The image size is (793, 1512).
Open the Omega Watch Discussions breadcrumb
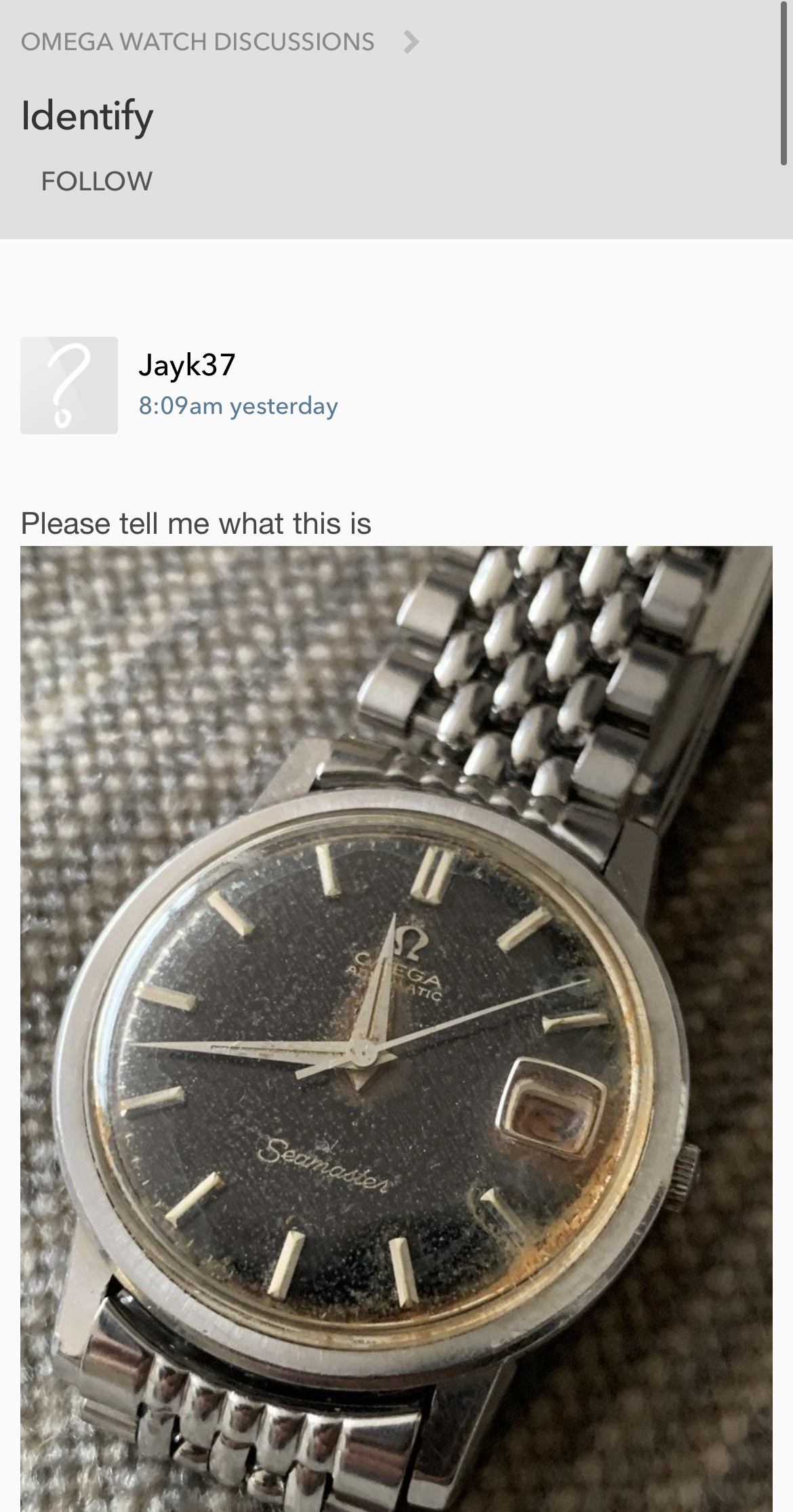click(197, 42)
